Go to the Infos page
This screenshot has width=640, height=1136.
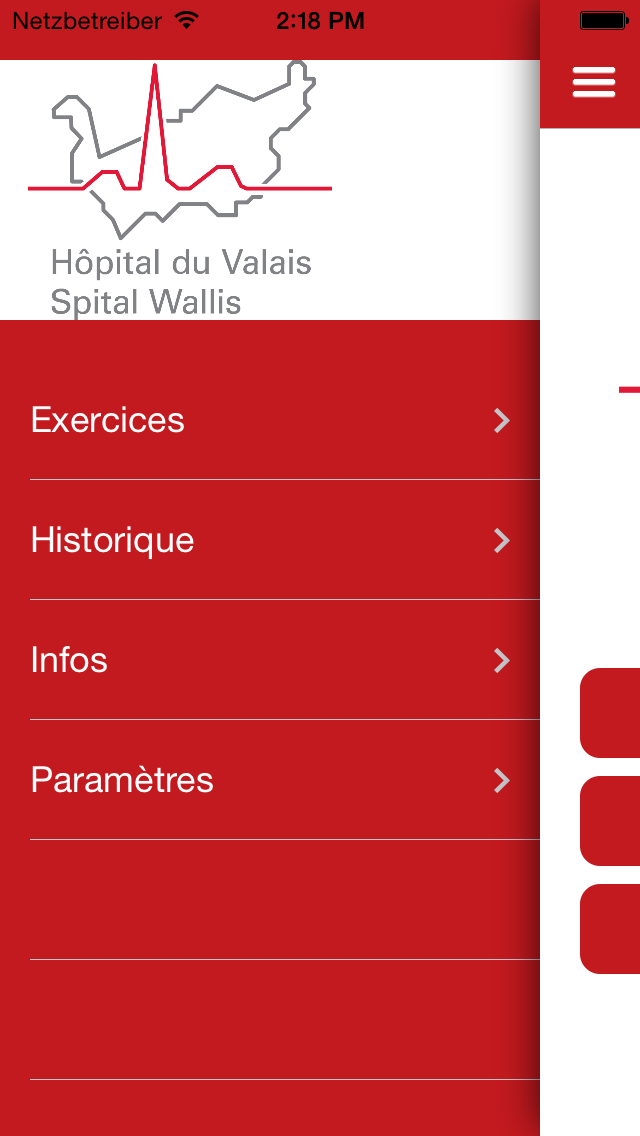pyautogui.click(x=270, y=660)
